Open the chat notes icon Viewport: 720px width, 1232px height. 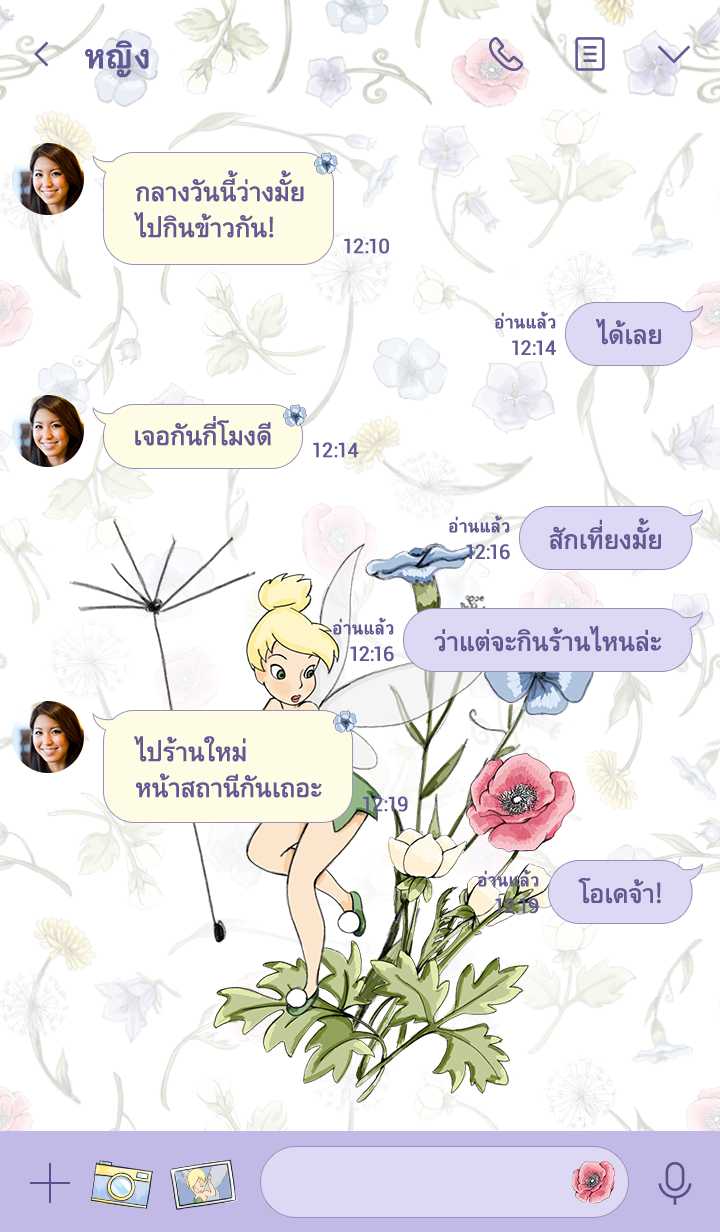point(589,54)
